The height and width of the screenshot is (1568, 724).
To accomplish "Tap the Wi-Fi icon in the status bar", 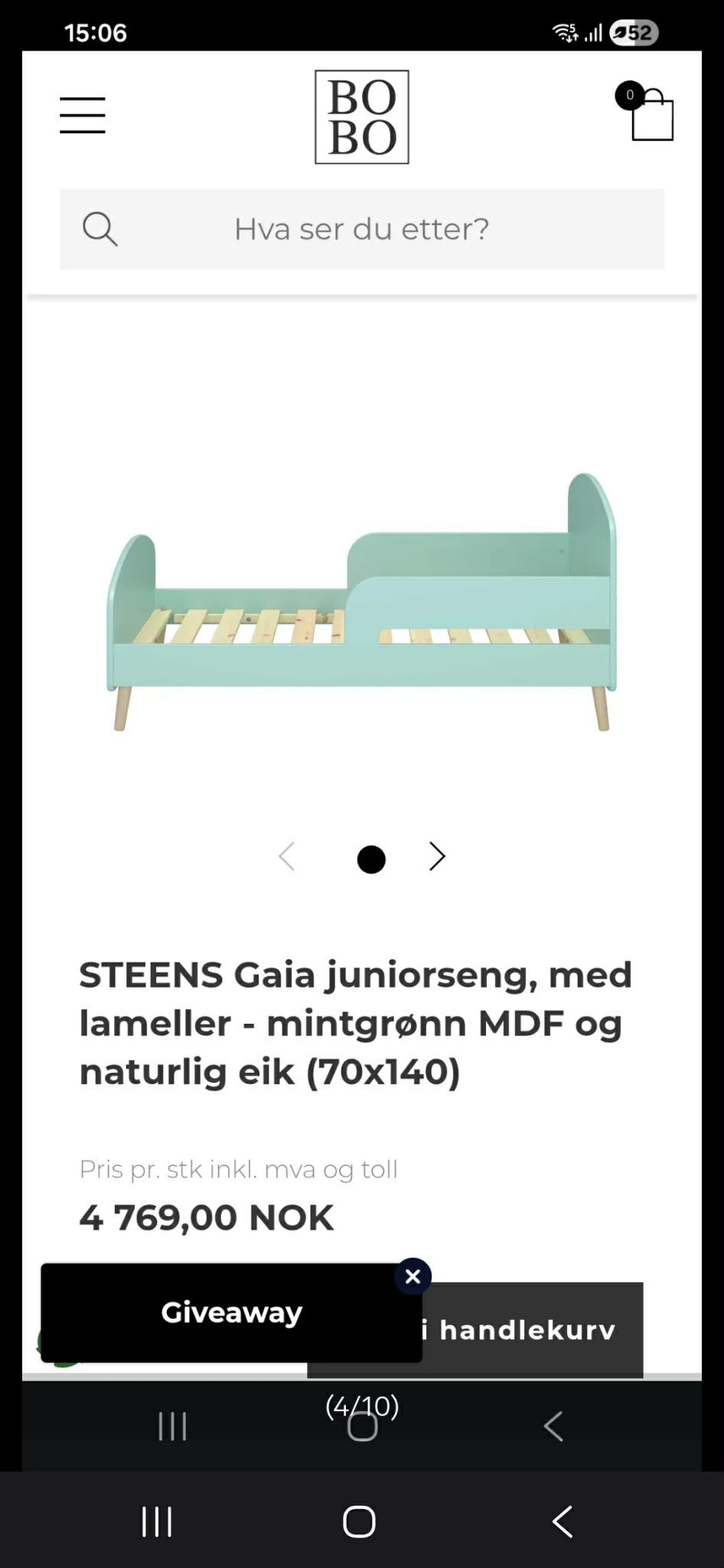I will click(x=564, y=32).
